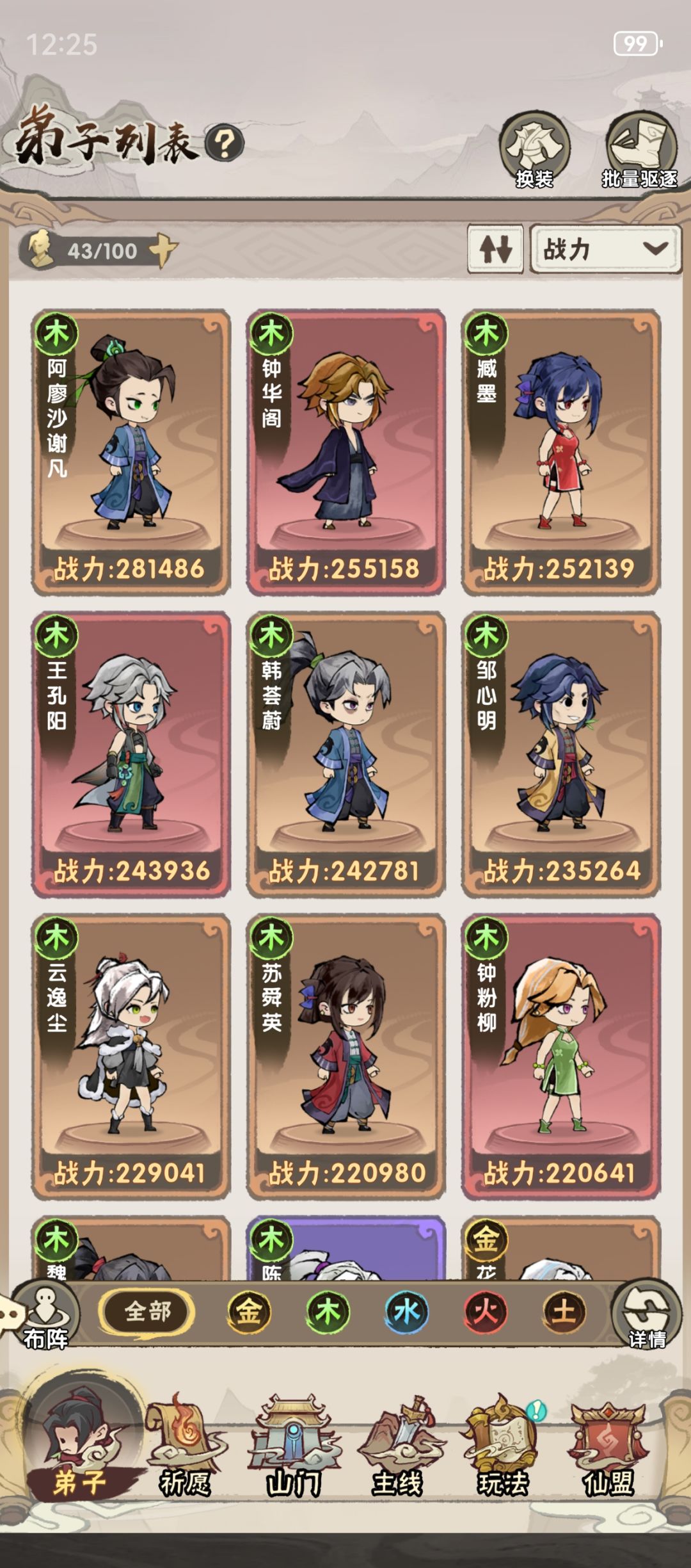Select disciple 云逸尘
The width and height of the screenshot is (691, 1568).
pyautogui.click(x=131, y=1056)
